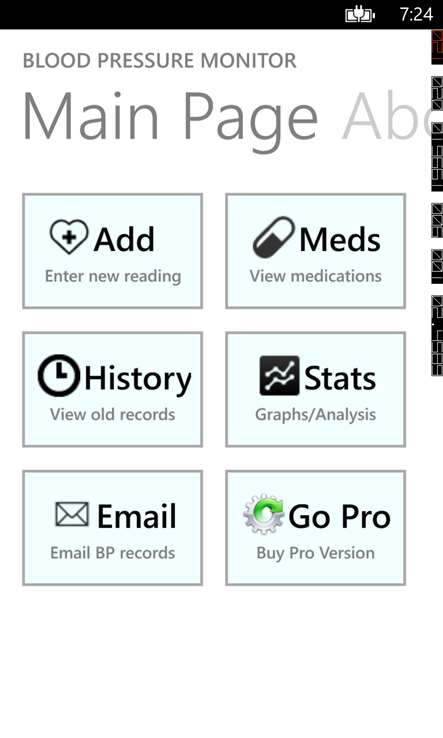
Task: Open Stats graphs and analysis
Action: pos(315,389)
